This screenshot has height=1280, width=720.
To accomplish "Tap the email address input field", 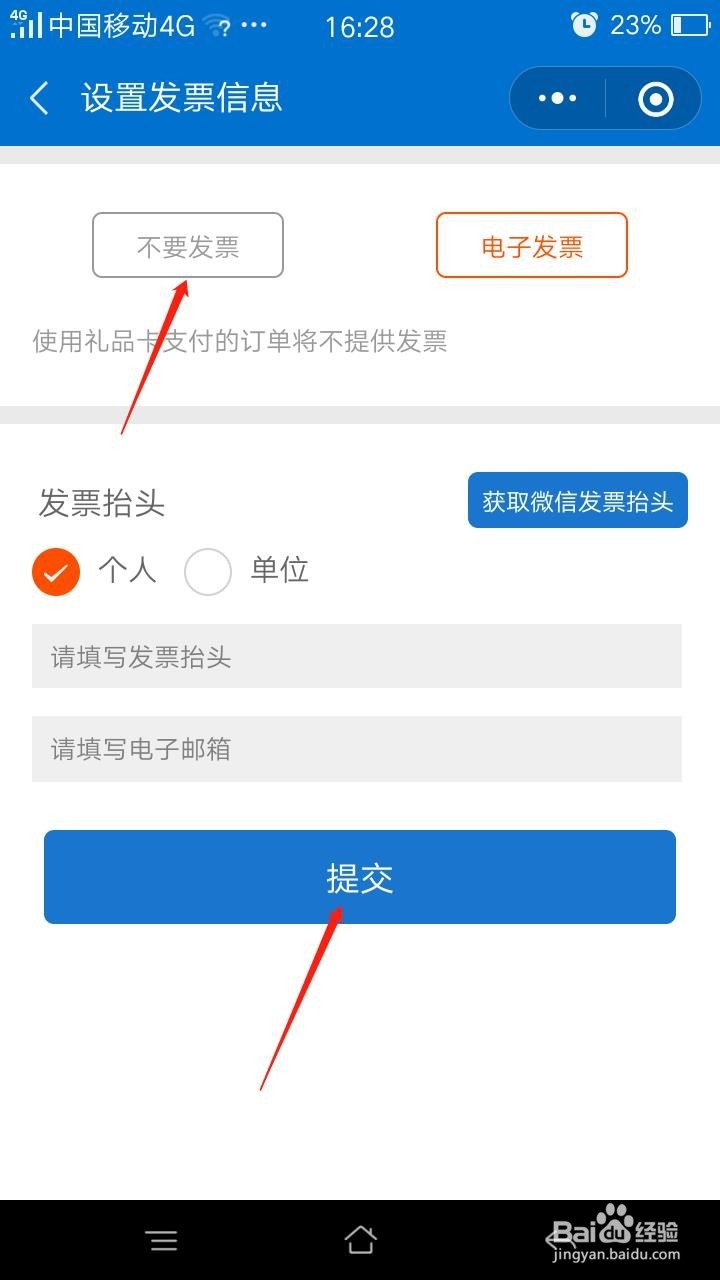I will tap(360, 750).
